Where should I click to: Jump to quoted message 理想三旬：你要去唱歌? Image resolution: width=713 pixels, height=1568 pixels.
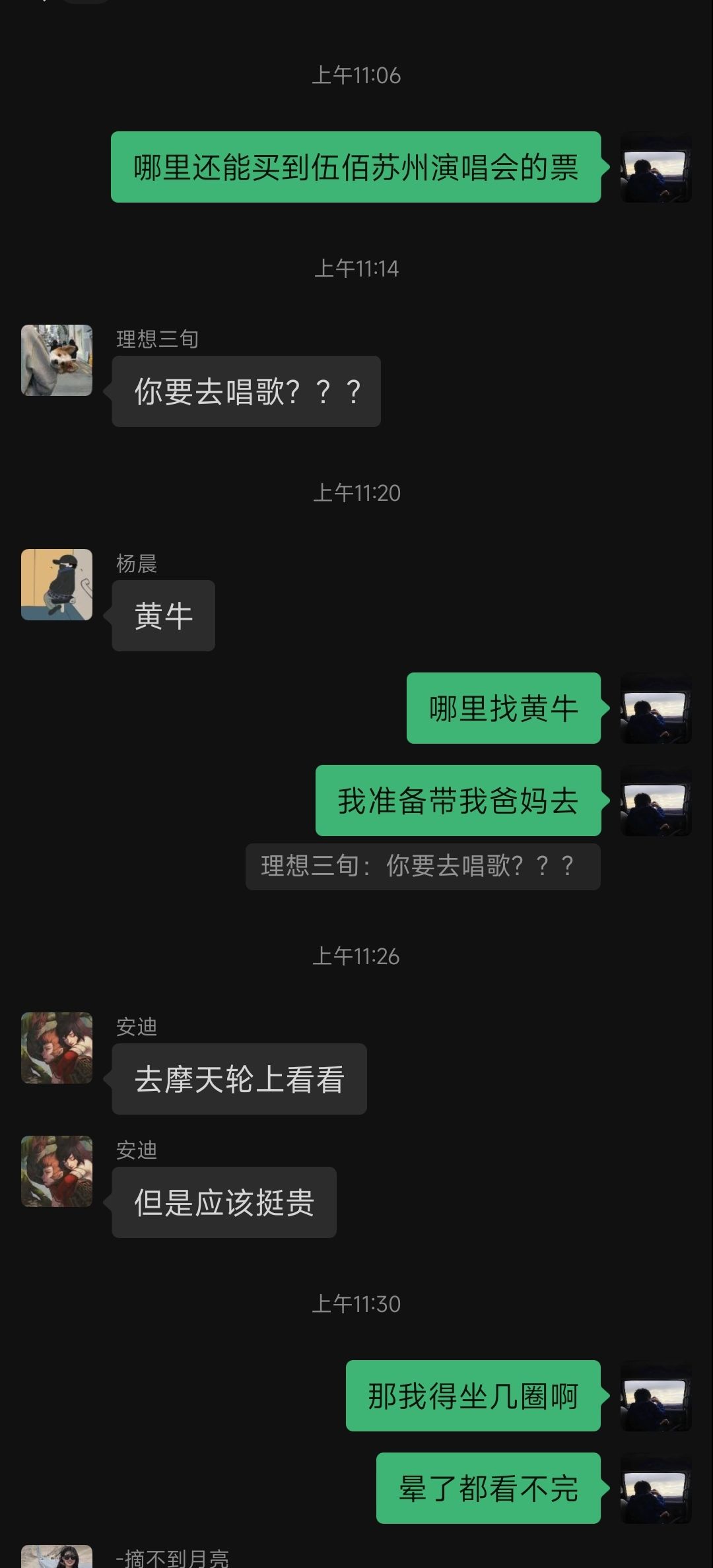[x=423, y=866]
